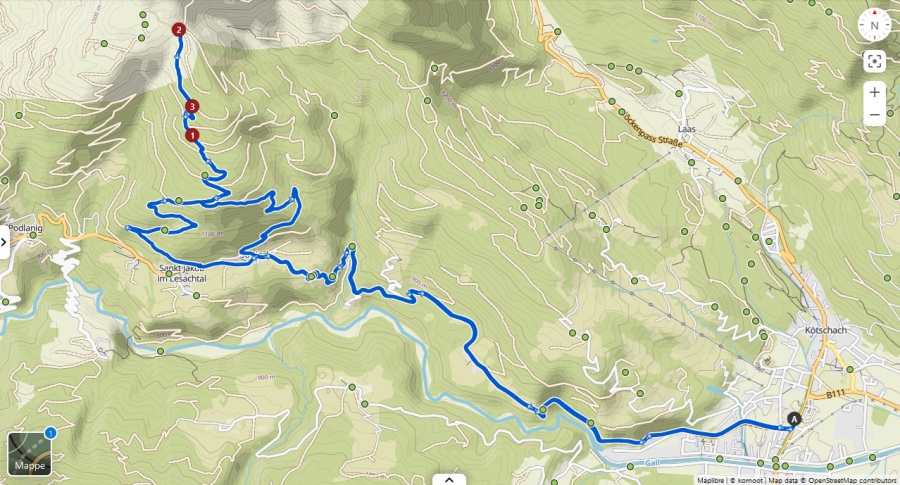The width and height of the screenshot is (900, 485).
Task: Center the map on the route
Action: pyautogui.click(x=875, y=61)
